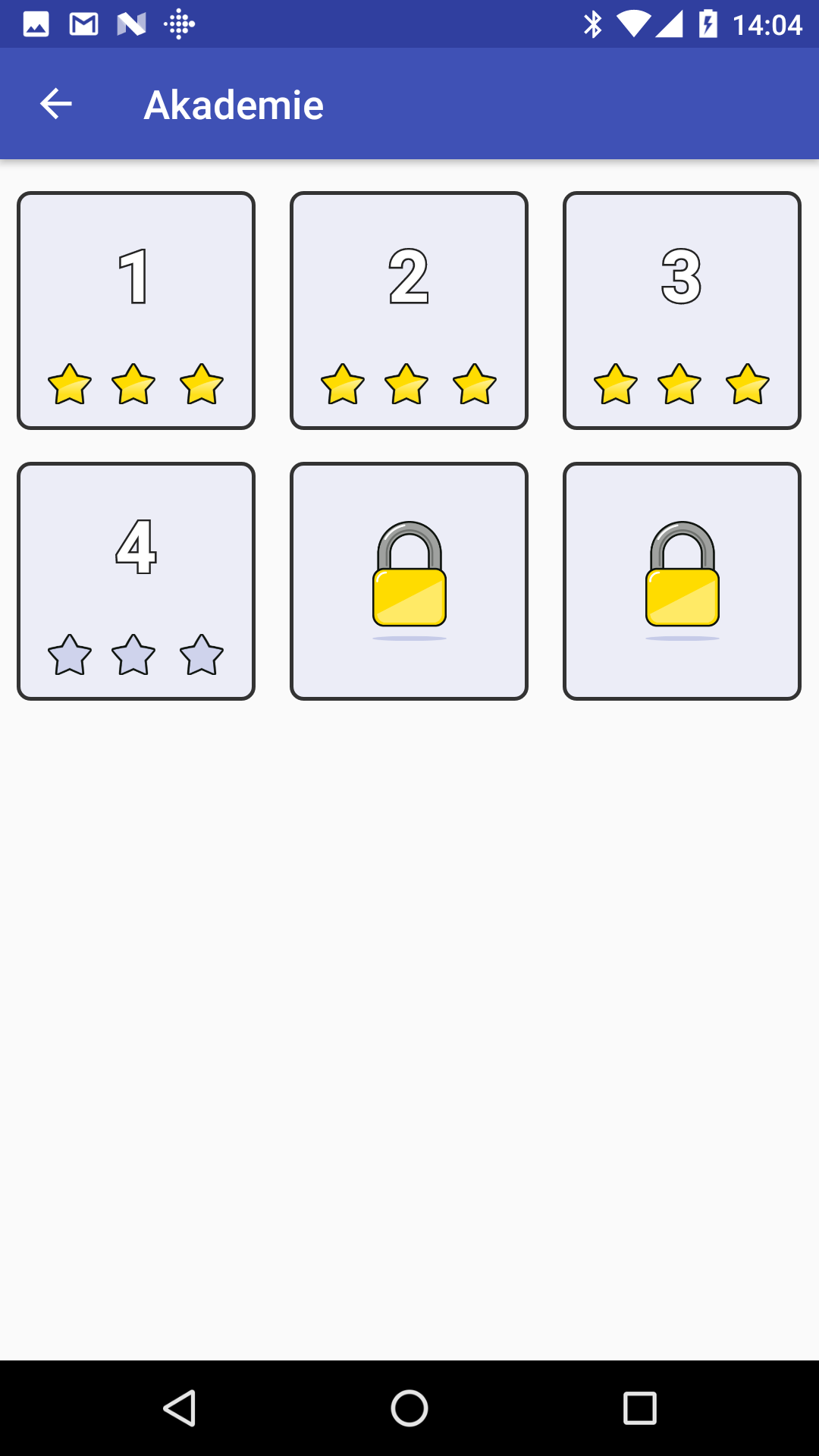Image resolution: width=819 pixels, height=1456 pixels.
Task: Select level 3 card
Action: (682, 310)
